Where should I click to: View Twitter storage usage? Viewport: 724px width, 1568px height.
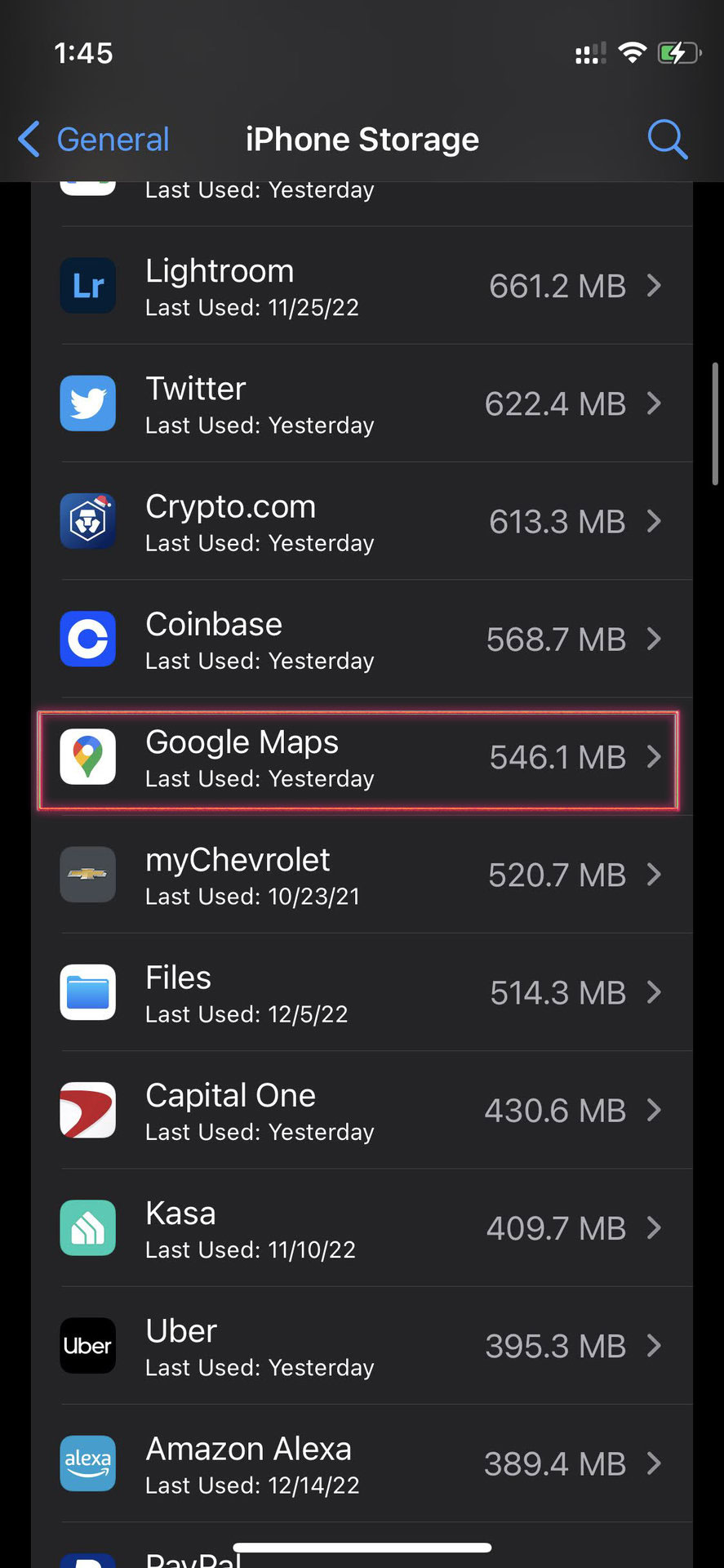(362, 404)
